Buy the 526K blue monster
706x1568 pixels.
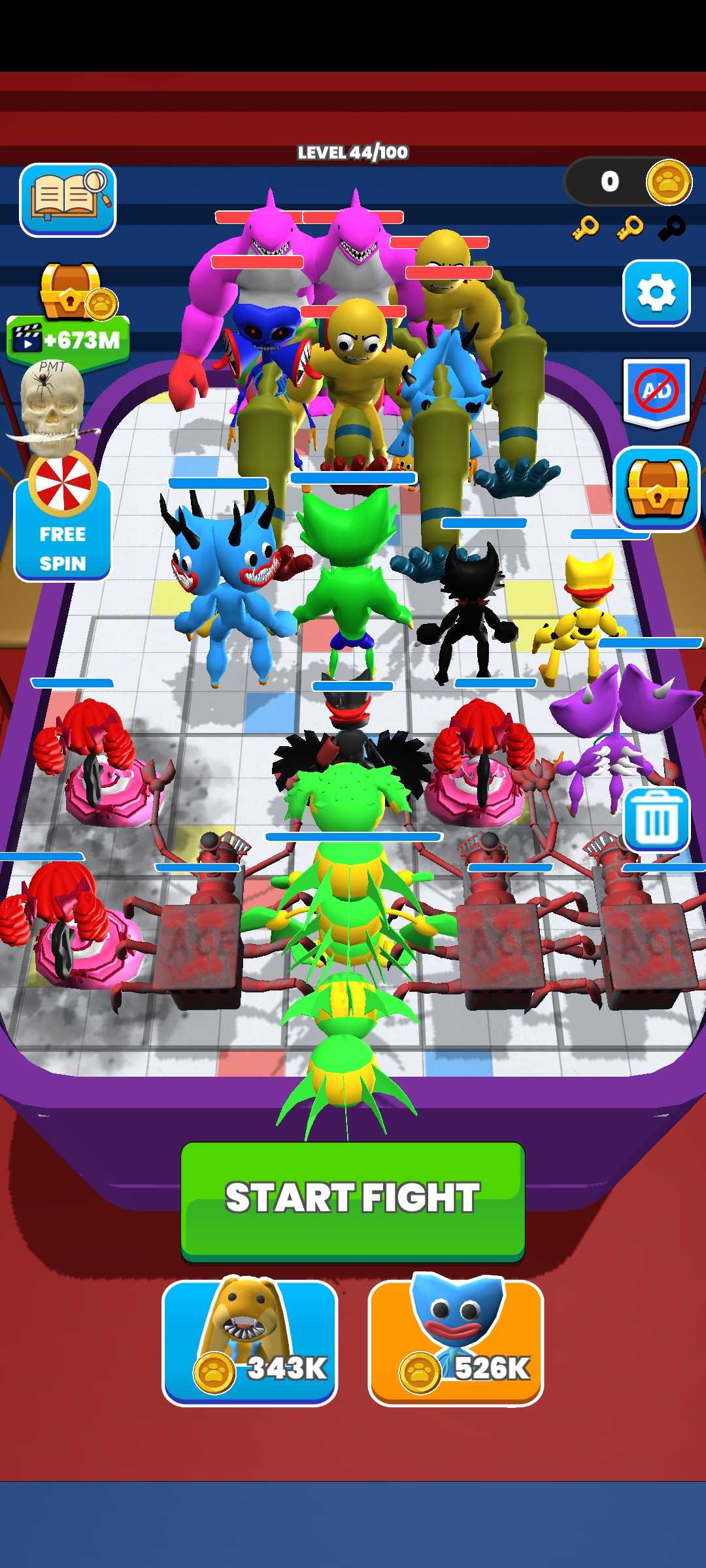[x=456, y=1343]
